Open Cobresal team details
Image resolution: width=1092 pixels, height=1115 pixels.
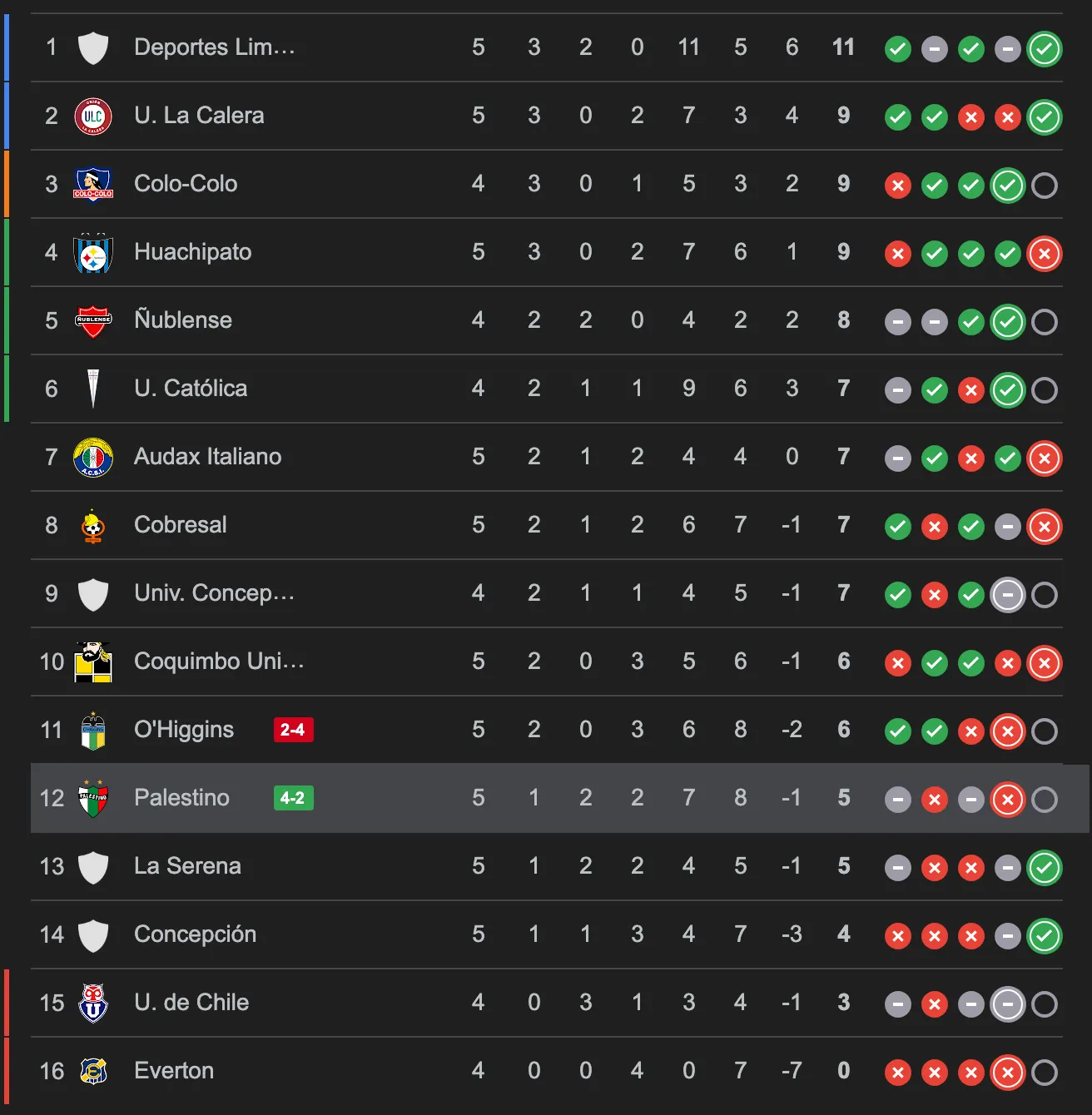(x=181, y=525)
